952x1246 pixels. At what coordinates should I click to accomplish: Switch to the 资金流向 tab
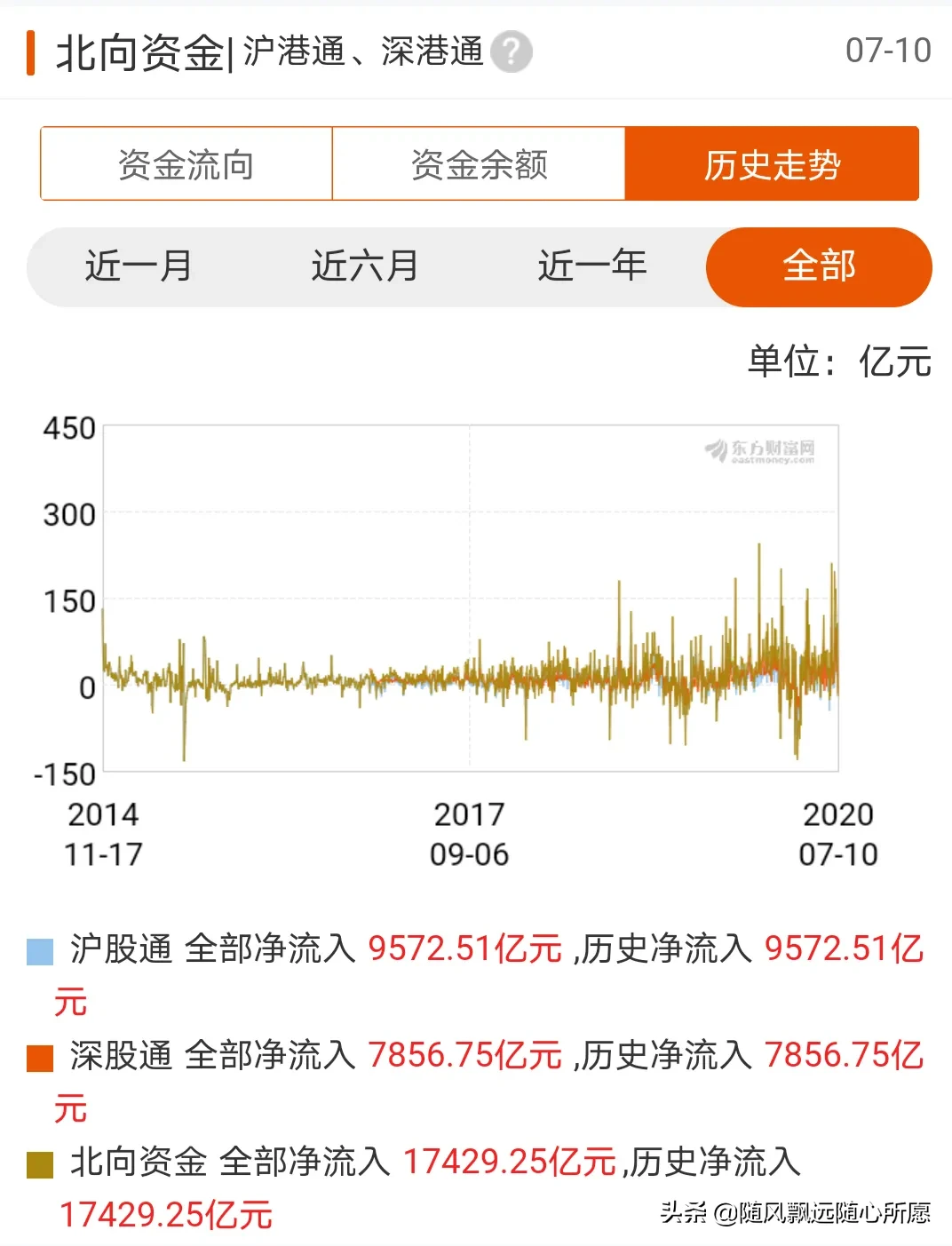(186, 164)
